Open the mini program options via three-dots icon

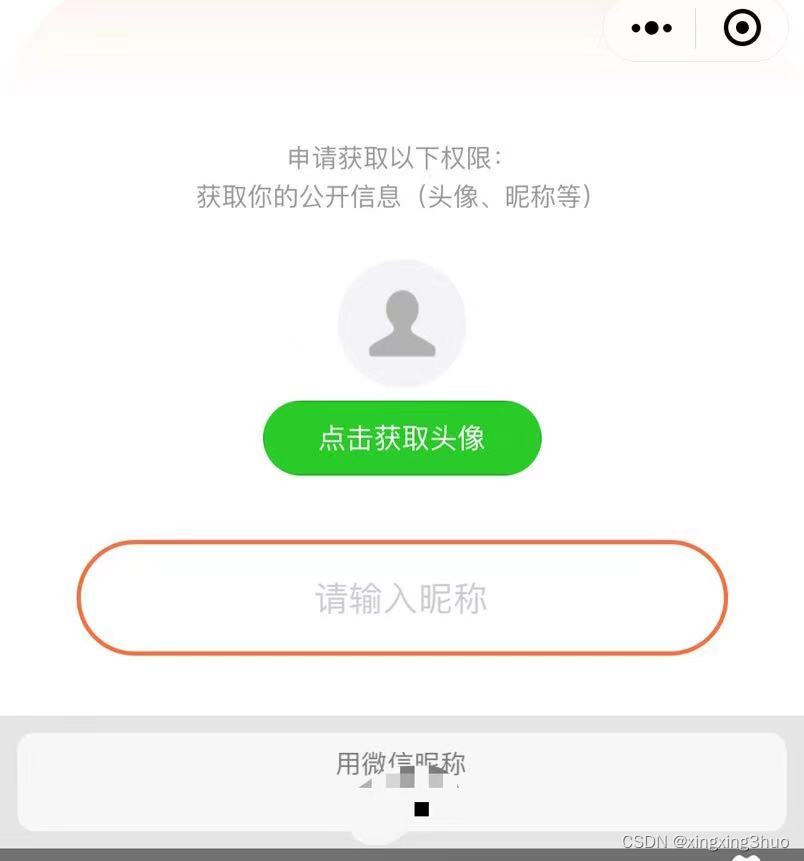pos(649,28)
